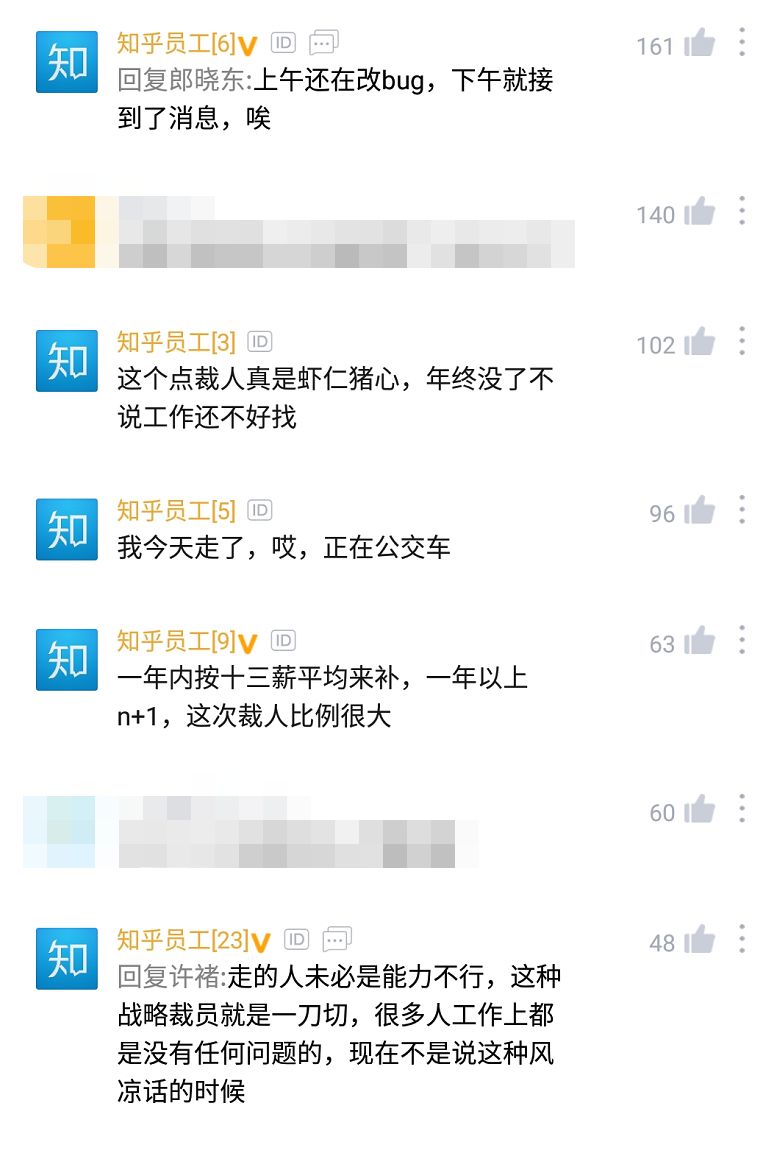The width and height of the screenshot is (780, 1151).
Task: Like the comment by 知乎员工[5]
Action: (x=700, y=512)
